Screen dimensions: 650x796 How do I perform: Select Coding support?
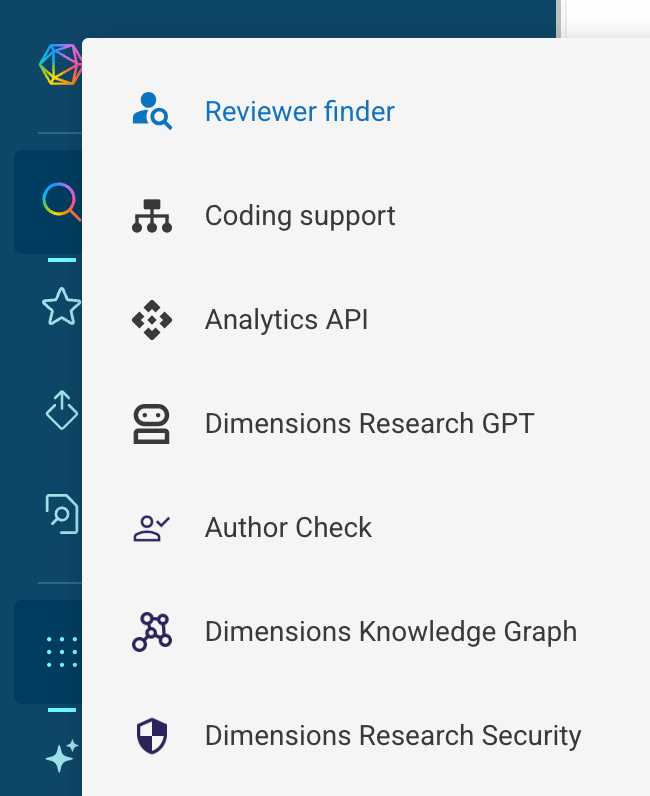(x=299, y=216)
